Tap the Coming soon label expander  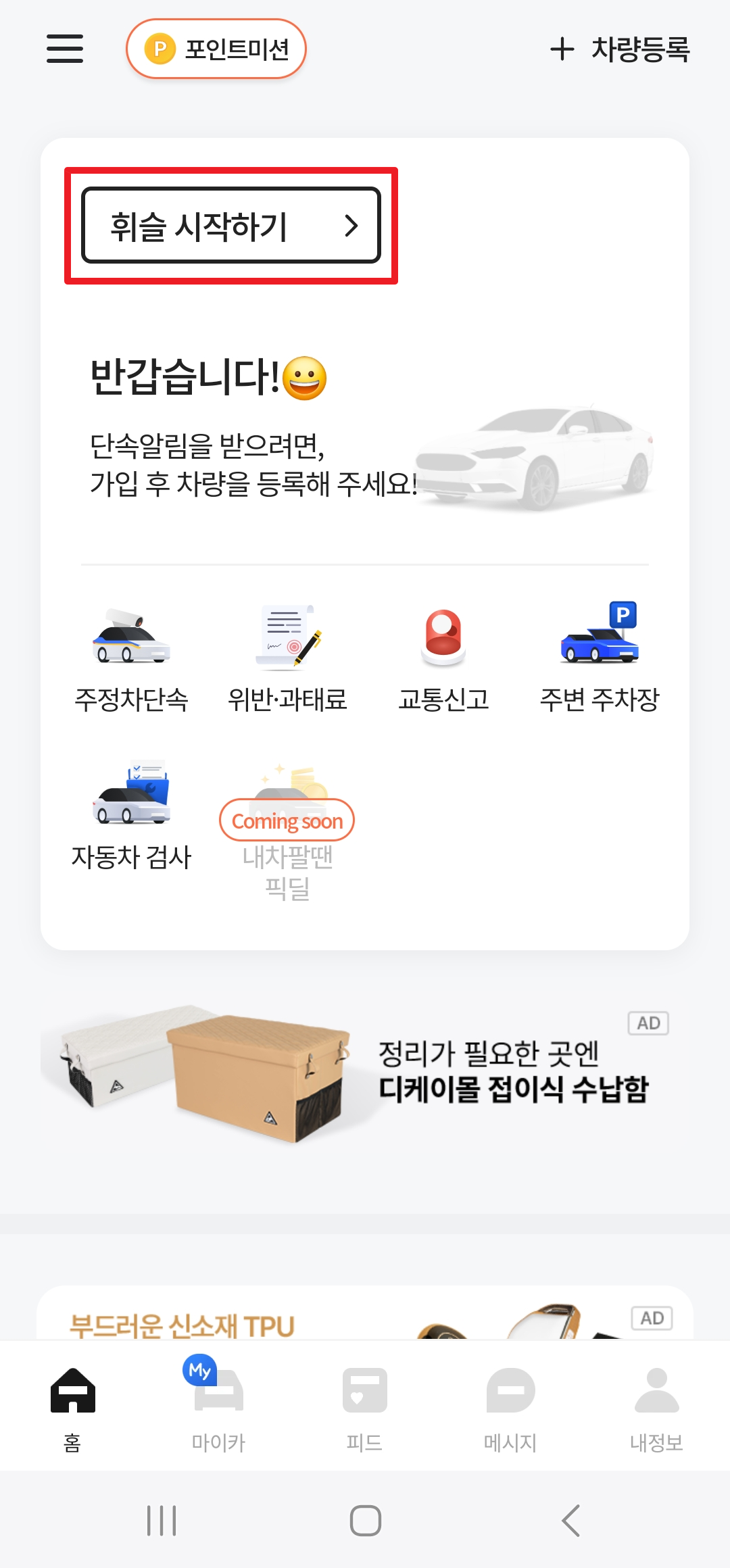click(287, 820)
